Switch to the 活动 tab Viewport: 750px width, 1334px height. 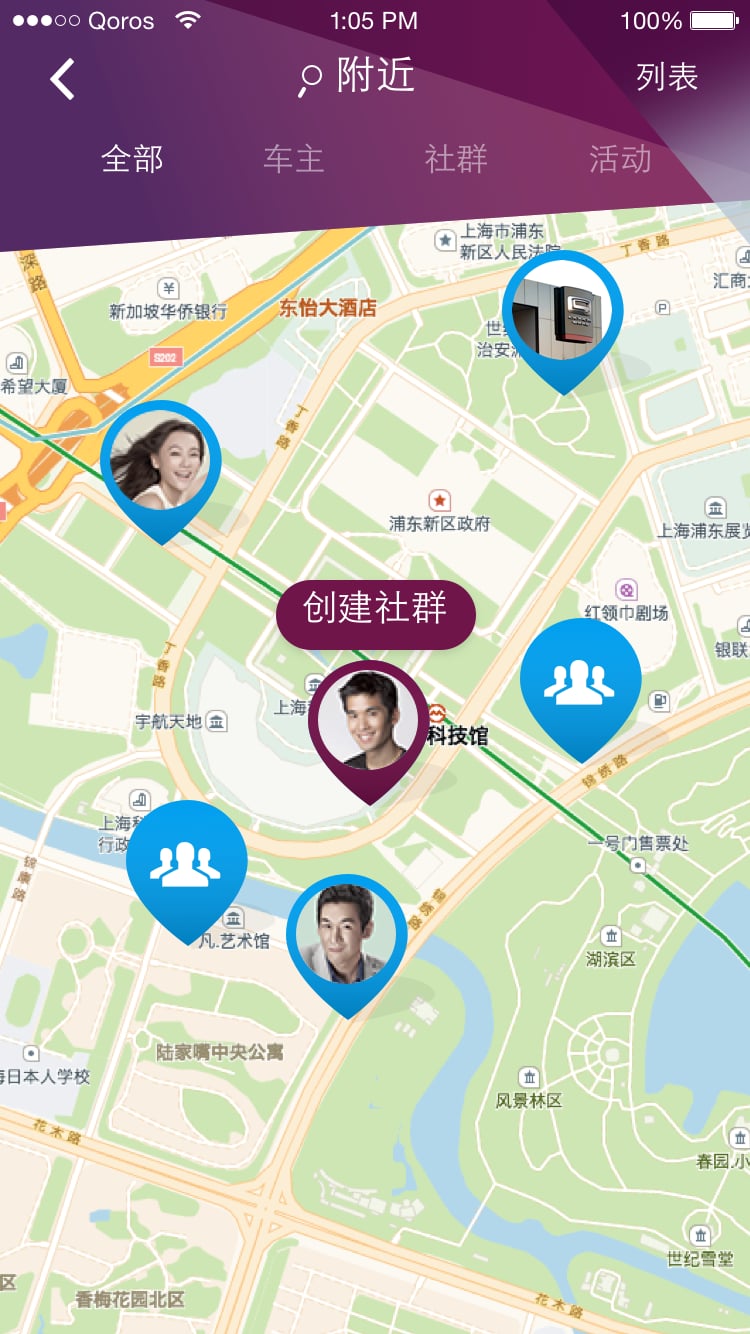click(x=620, y=159)
